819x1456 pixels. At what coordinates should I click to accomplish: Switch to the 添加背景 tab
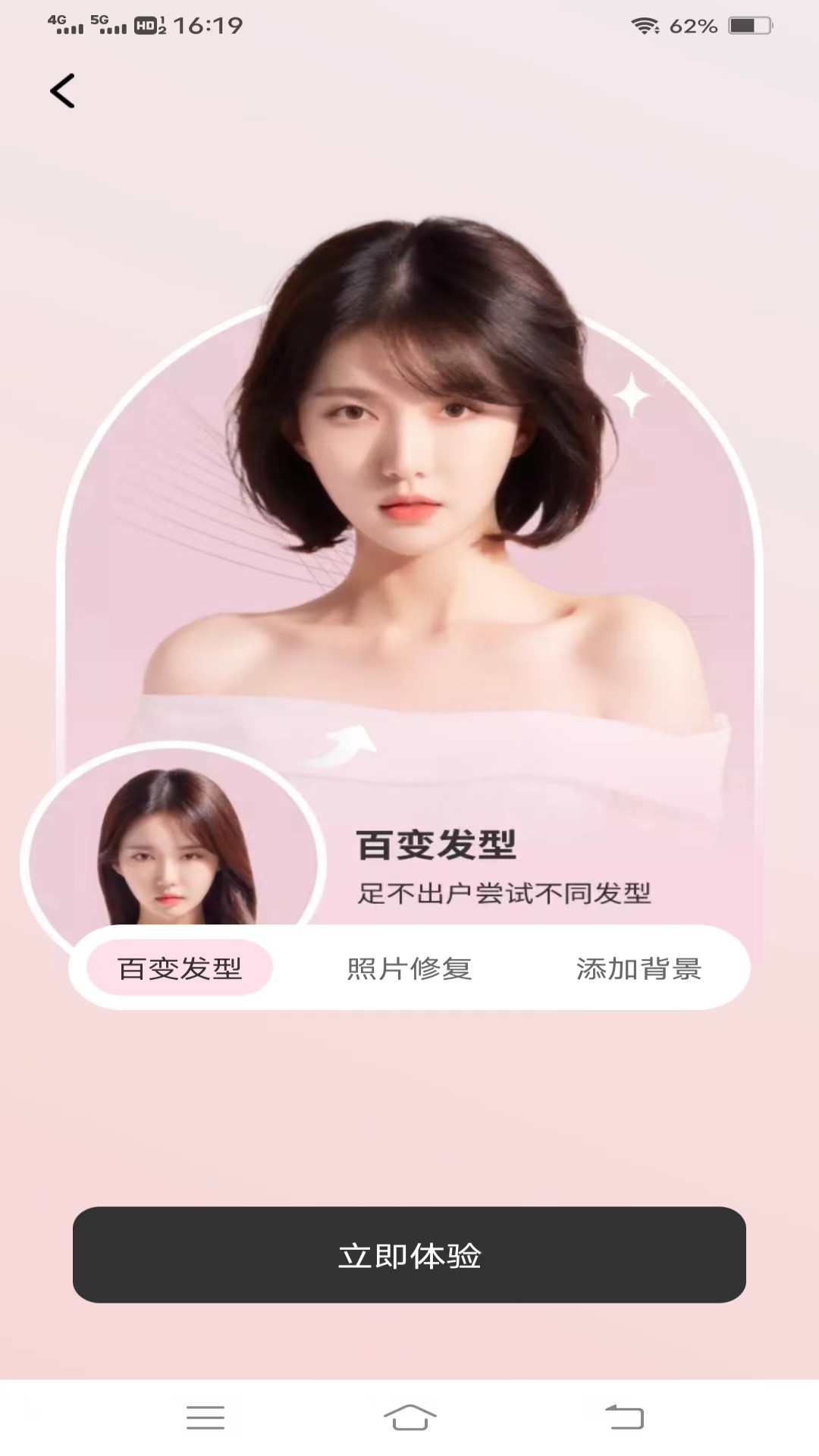click(x=639, y=968)
